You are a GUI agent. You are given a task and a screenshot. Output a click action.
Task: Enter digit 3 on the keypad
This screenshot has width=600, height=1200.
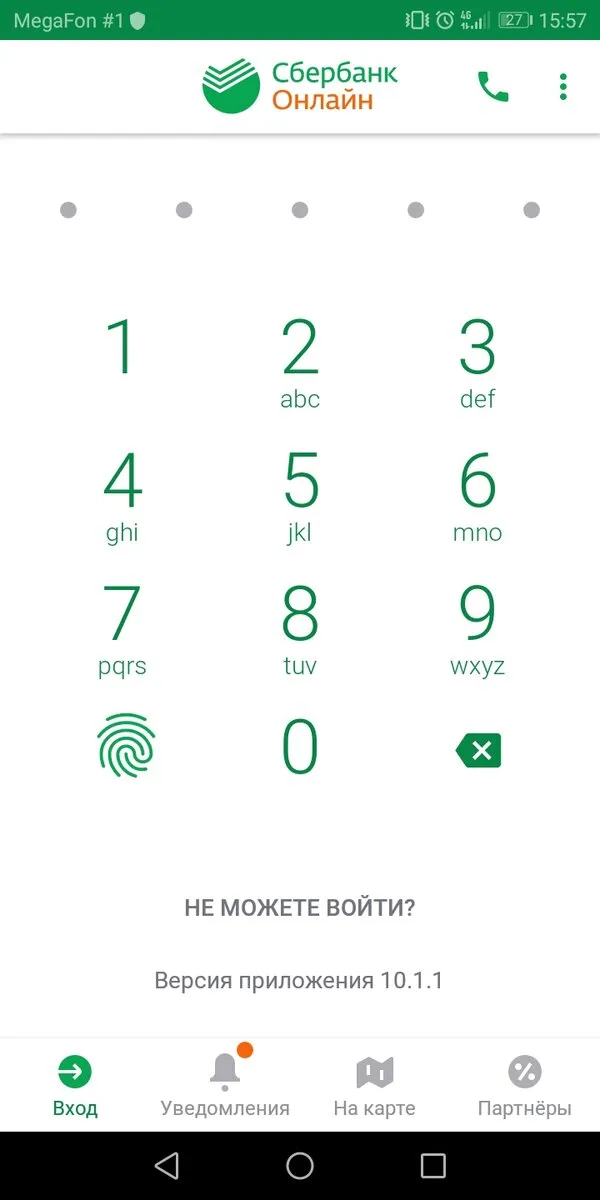click(477, 364)
